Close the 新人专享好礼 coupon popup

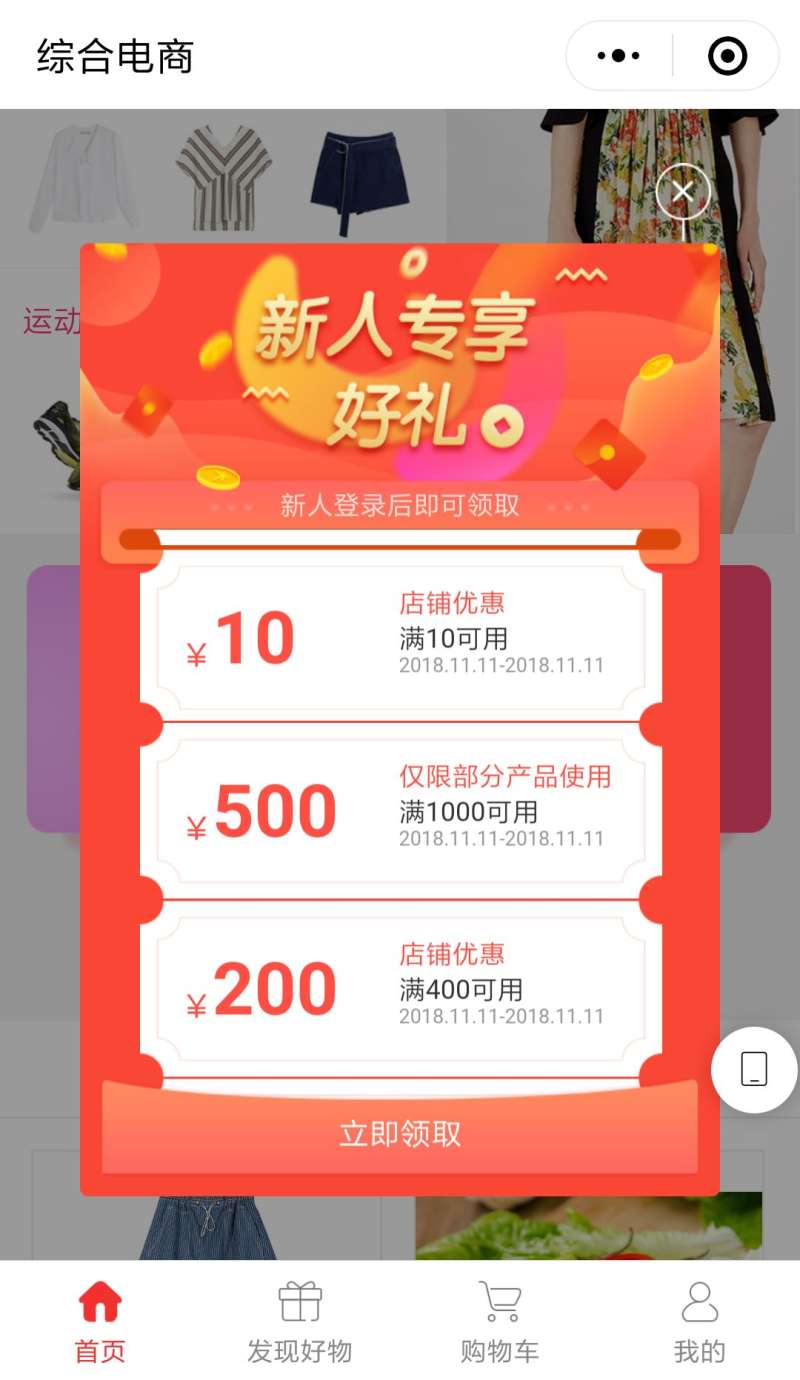tap(683, 191)
